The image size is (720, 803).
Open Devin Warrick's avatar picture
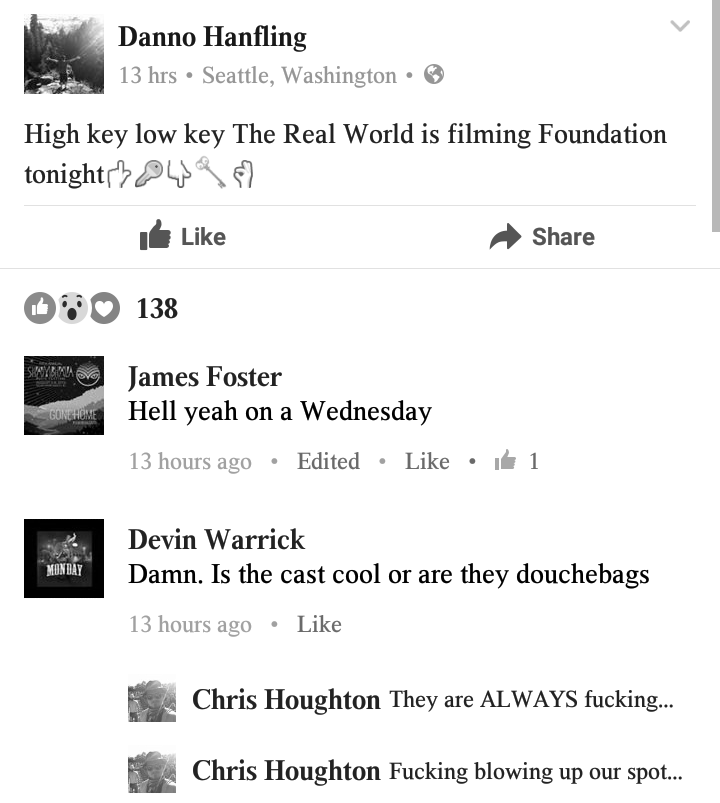(64, 558)
